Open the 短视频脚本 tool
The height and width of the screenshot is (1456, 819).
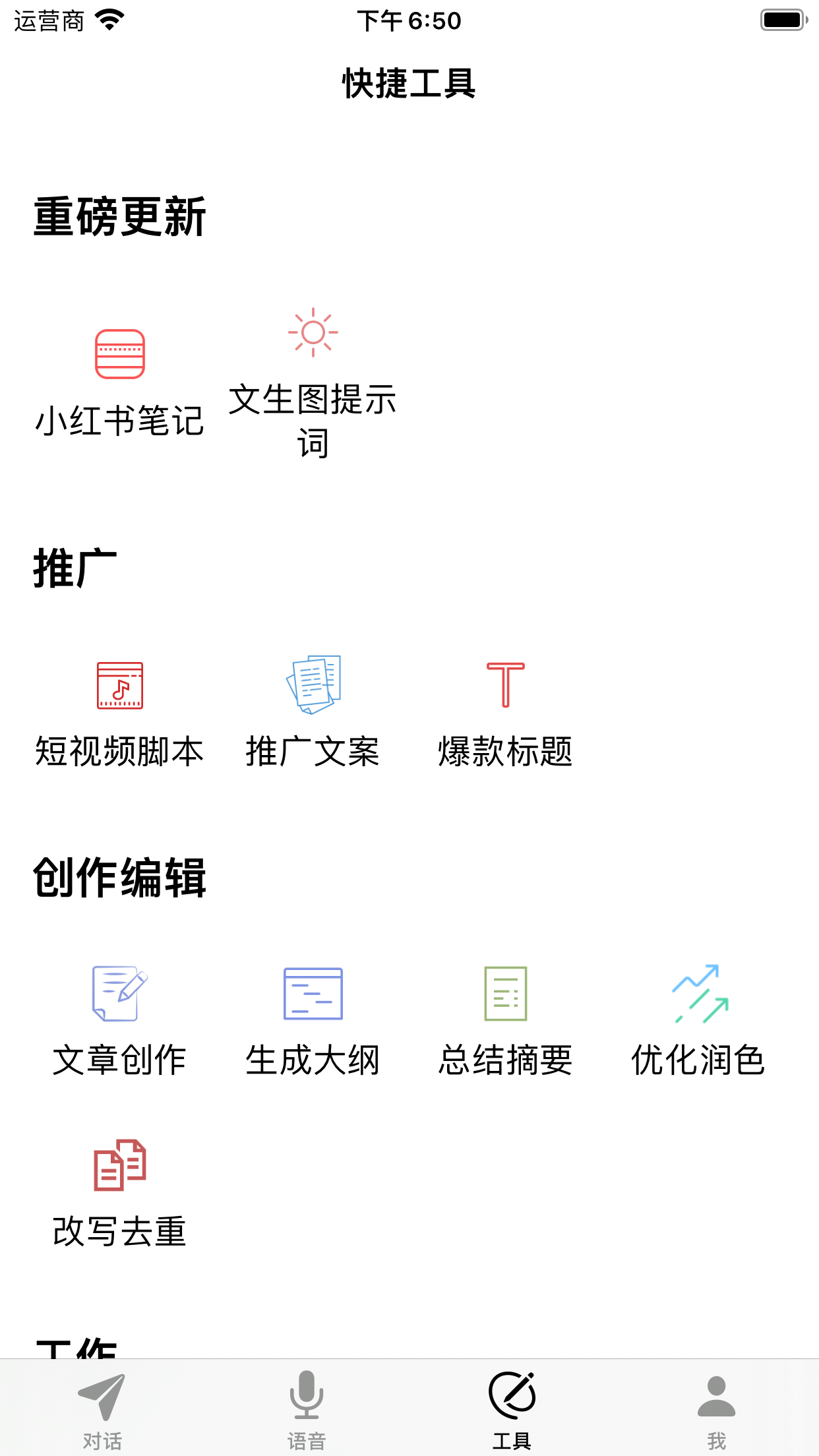pos(119,684)
